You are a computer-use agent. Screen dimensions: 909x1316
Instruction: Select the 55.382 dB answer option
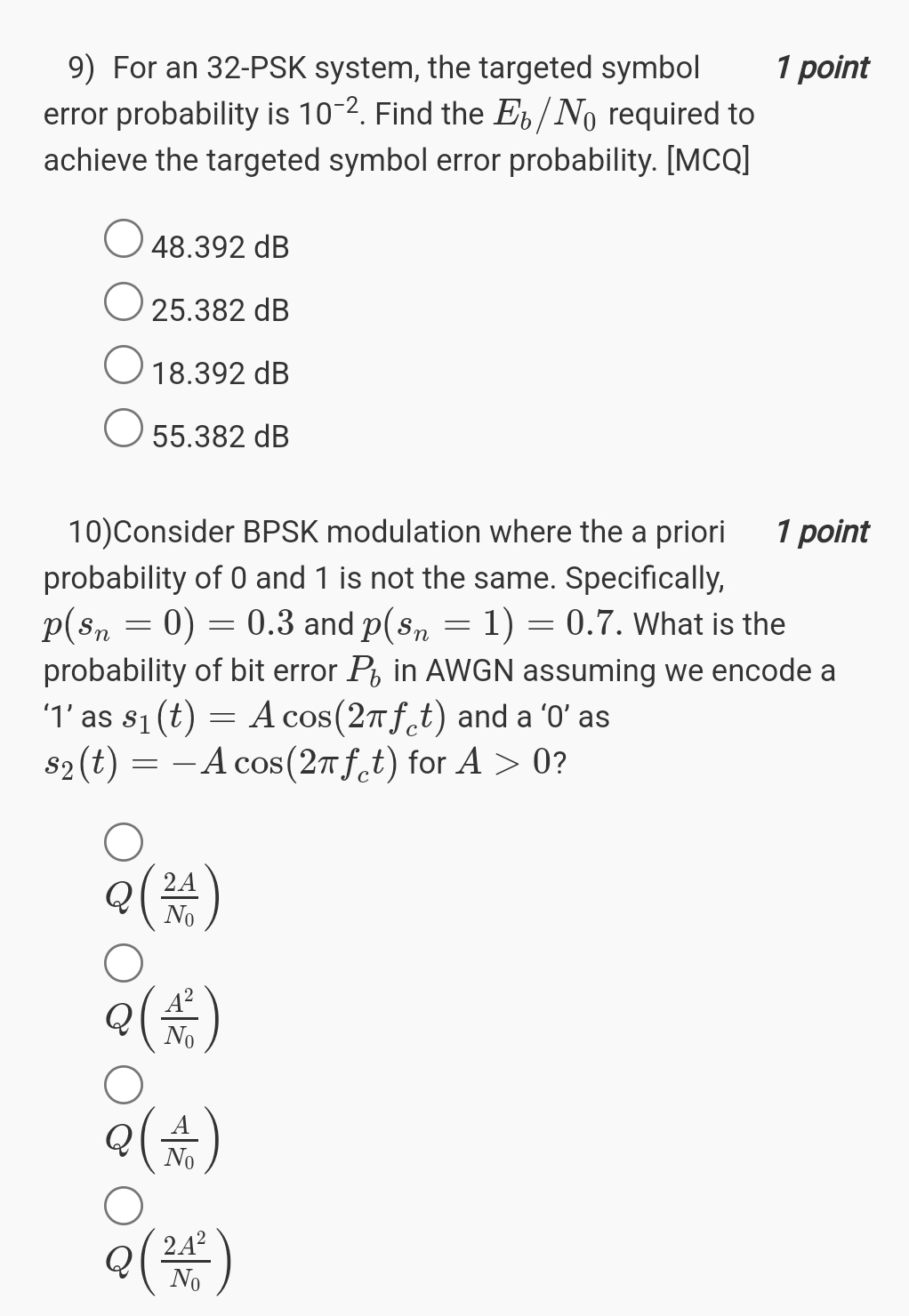click(124, 428)
